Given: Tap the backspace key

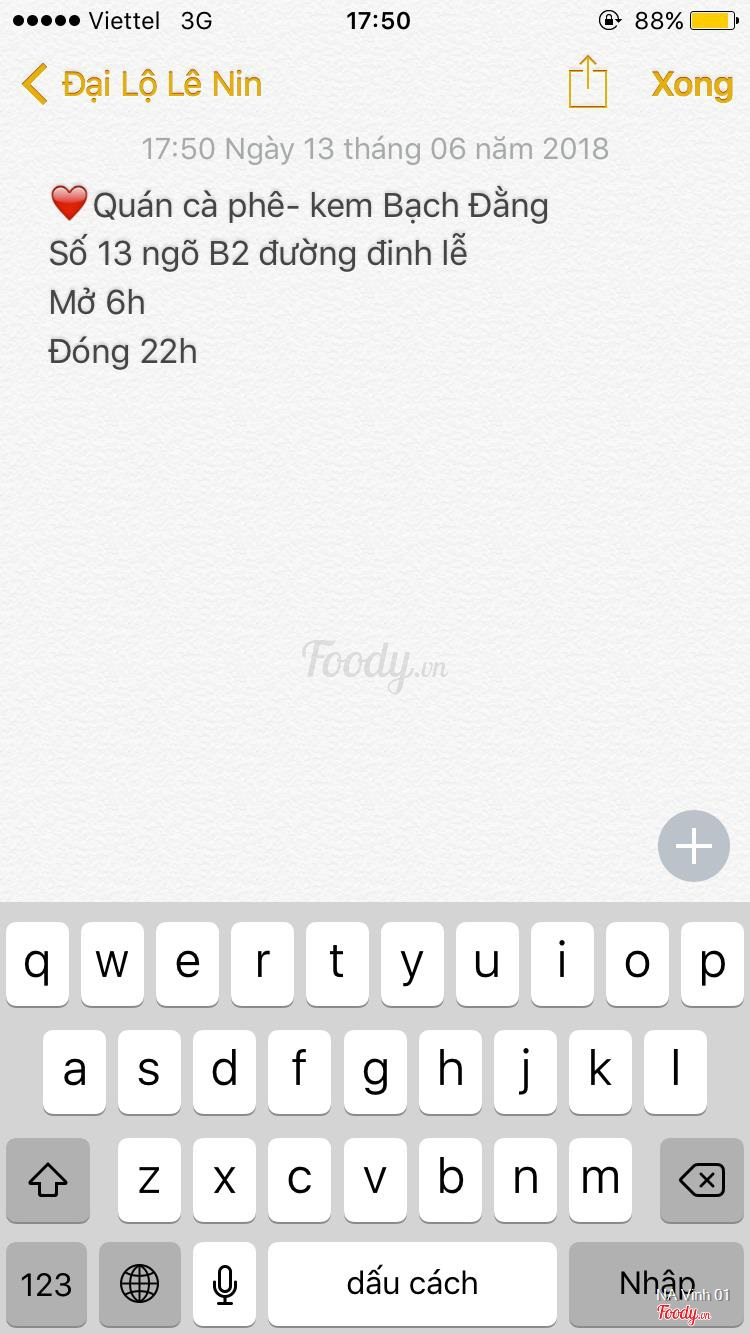Looking at the screenshot, I should 701,1180.
